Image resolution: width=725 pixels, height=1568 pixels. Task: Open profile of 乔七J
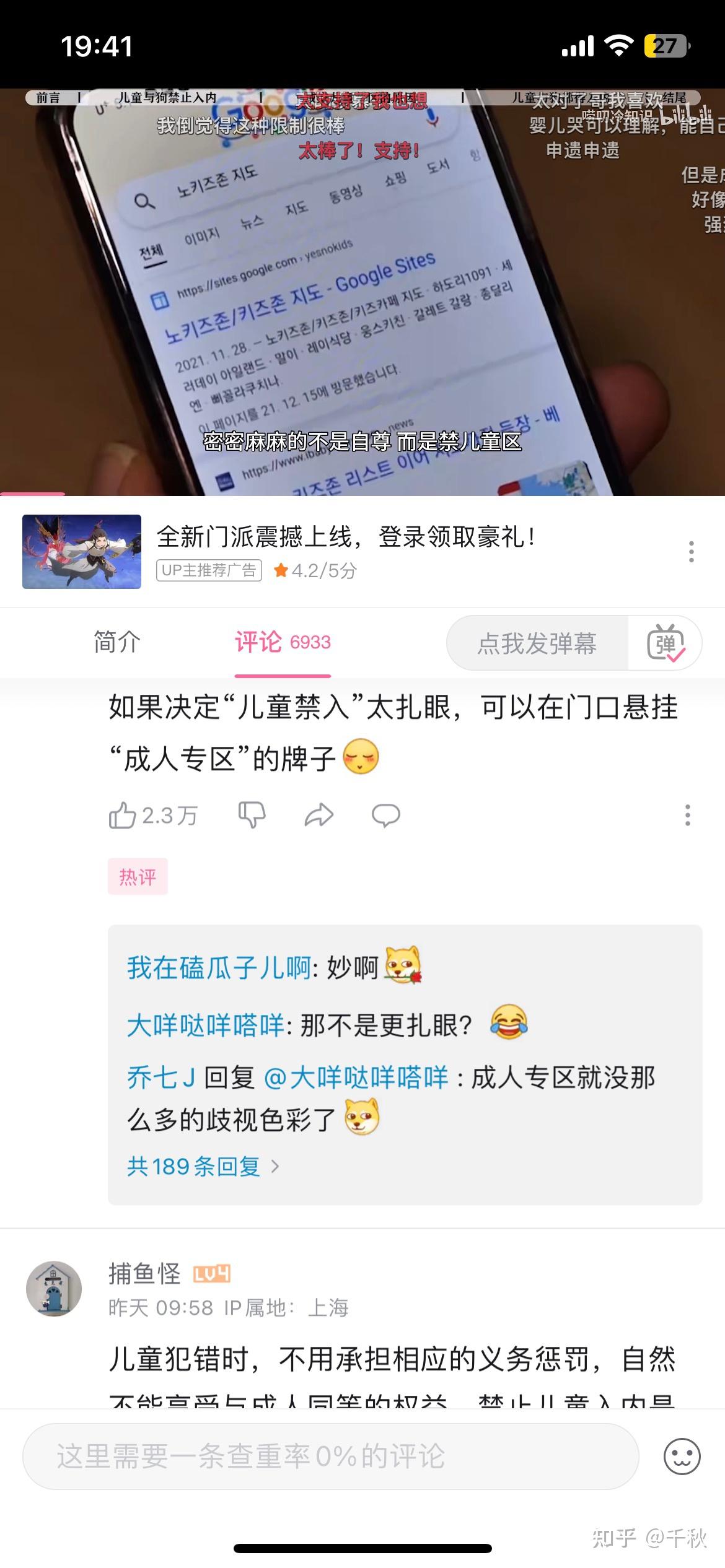[x=161, y=1078]
